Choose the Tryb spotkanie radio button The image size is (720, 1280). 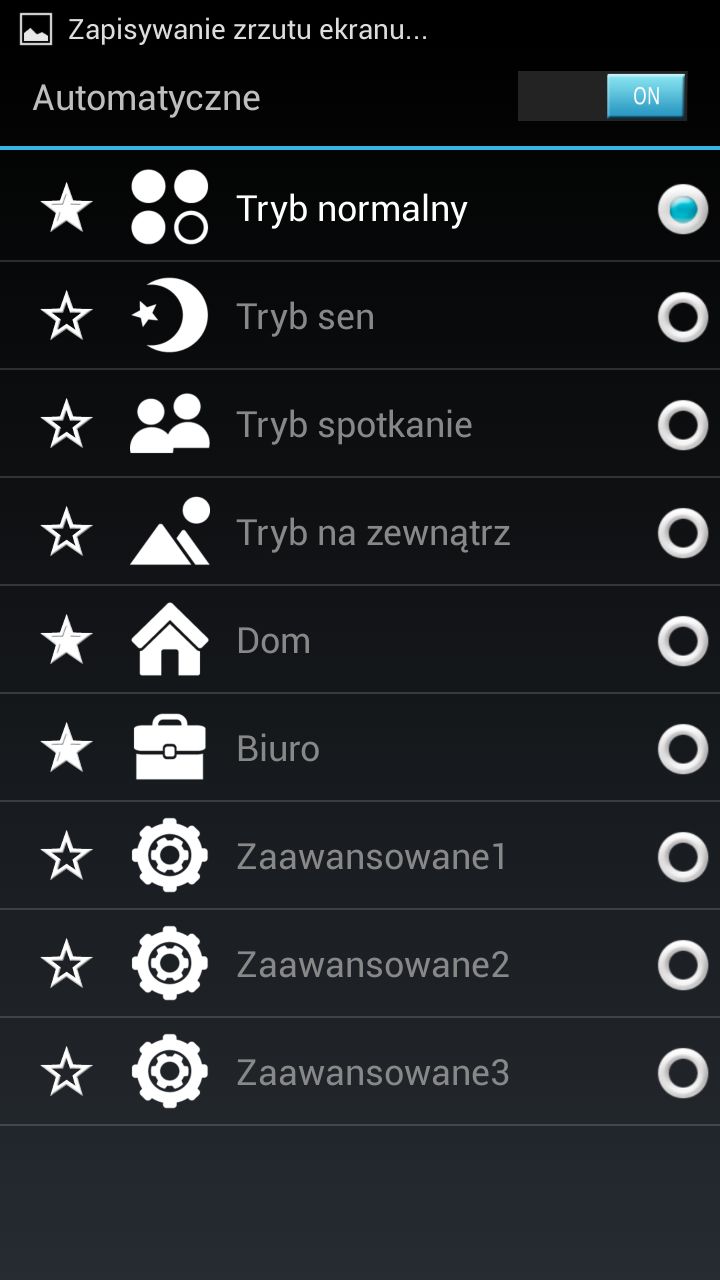[x=682, y=425]
